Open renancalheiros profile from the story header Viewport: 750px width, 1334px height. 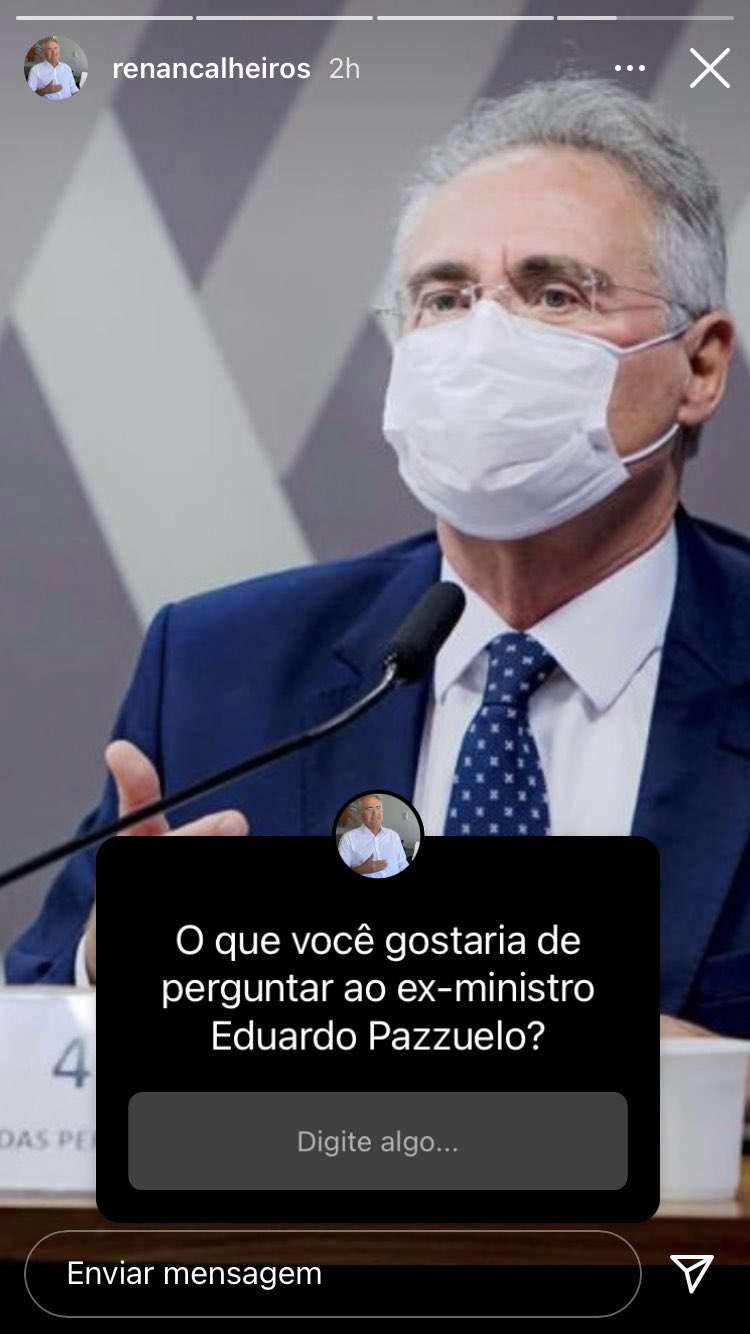(x=211, y=68)
